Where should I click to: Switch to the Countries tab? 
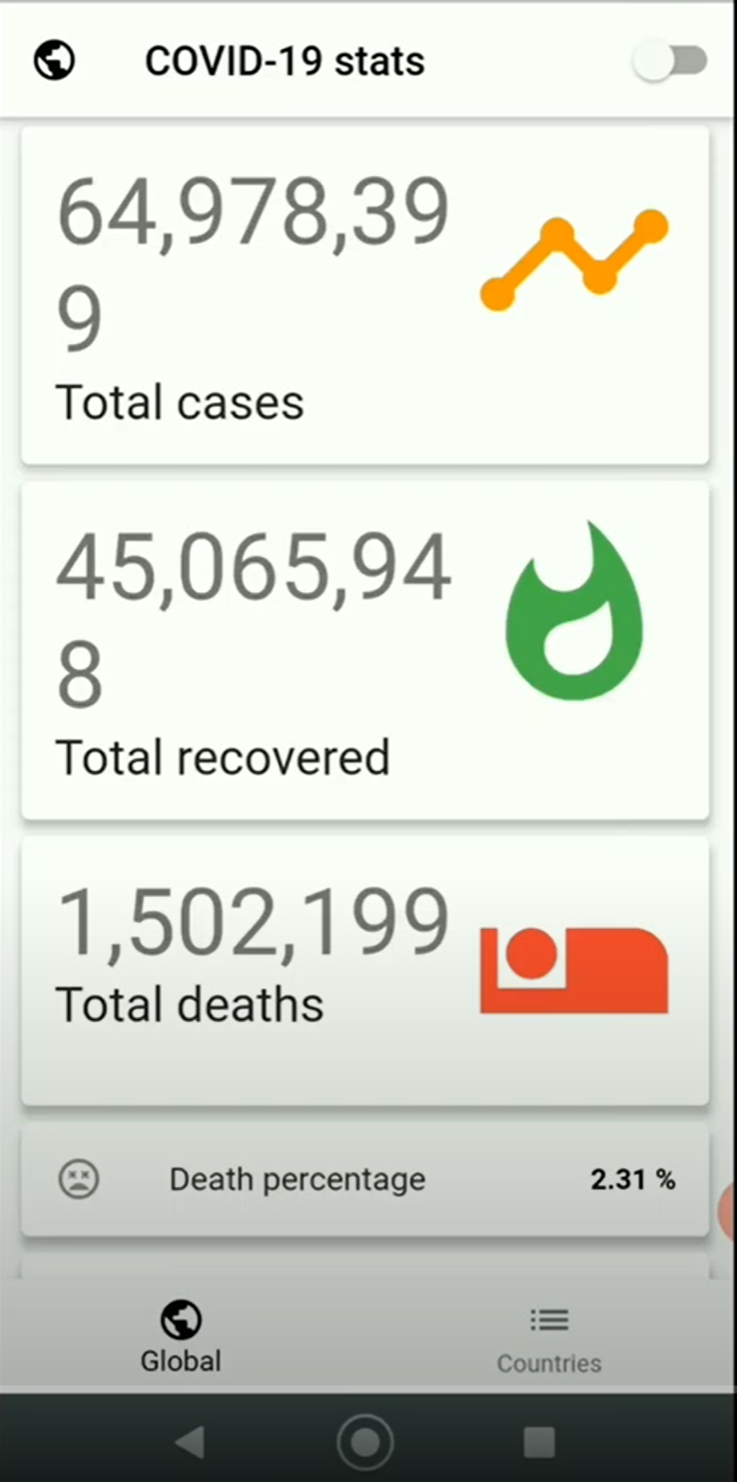[549, 1338]
